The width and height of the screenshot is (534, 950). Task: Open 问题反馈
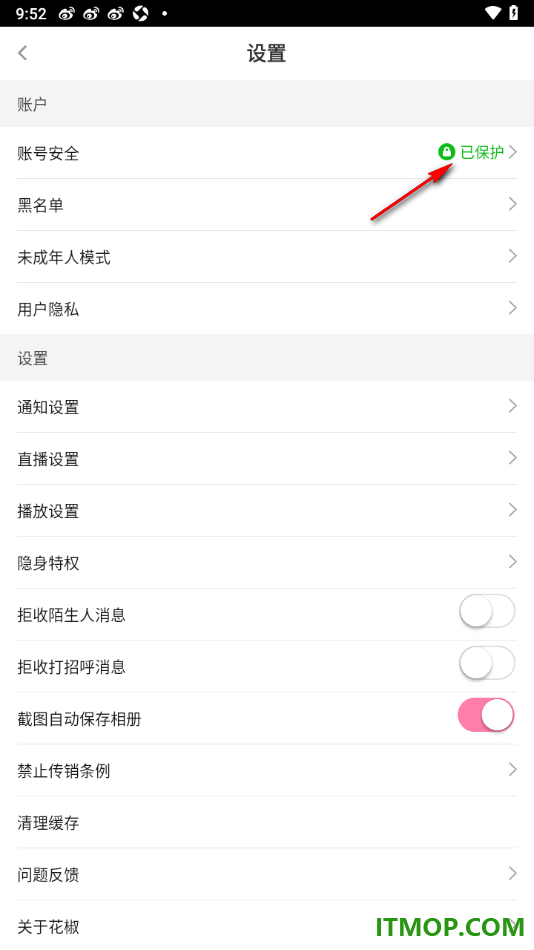pos(267,874)
